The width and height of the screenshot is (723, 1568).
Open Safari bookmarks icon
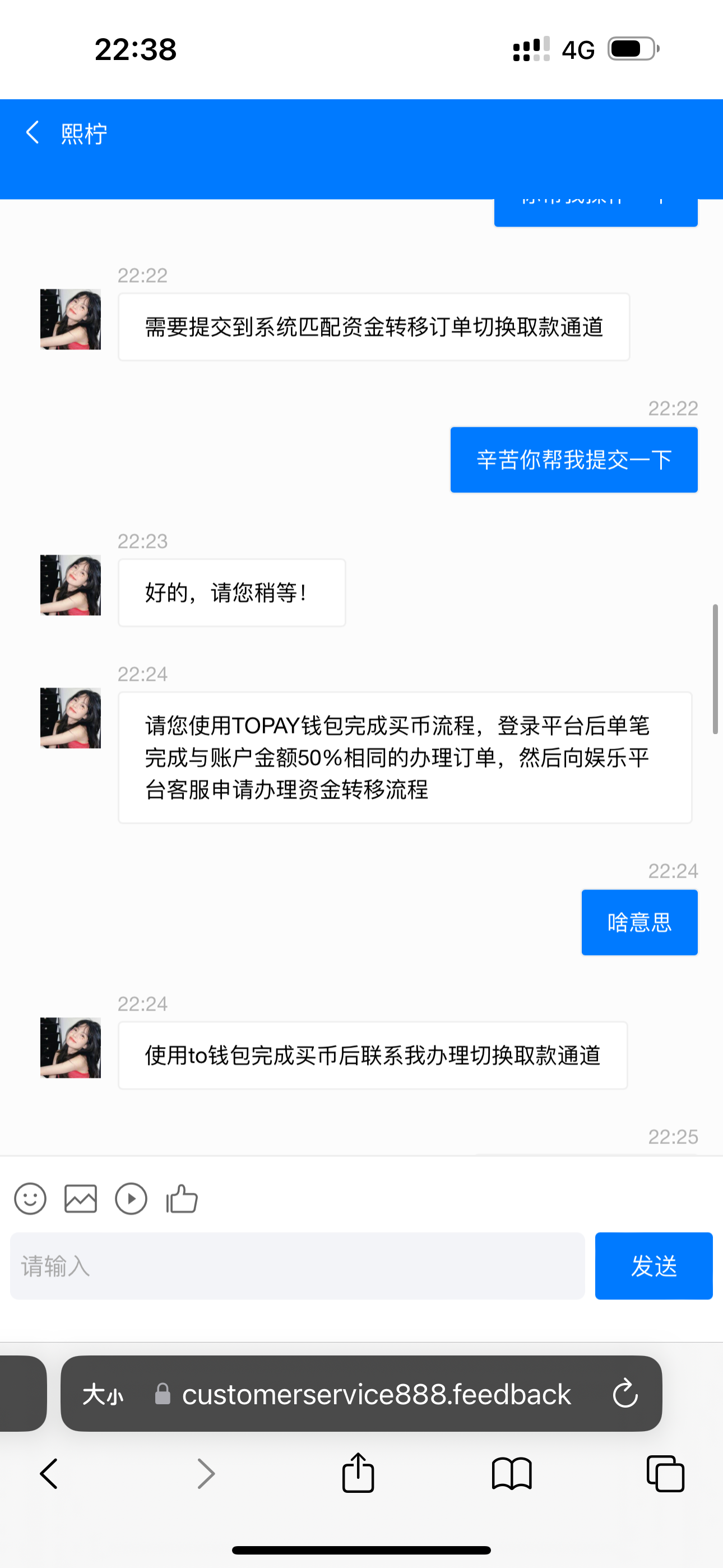512,1473
